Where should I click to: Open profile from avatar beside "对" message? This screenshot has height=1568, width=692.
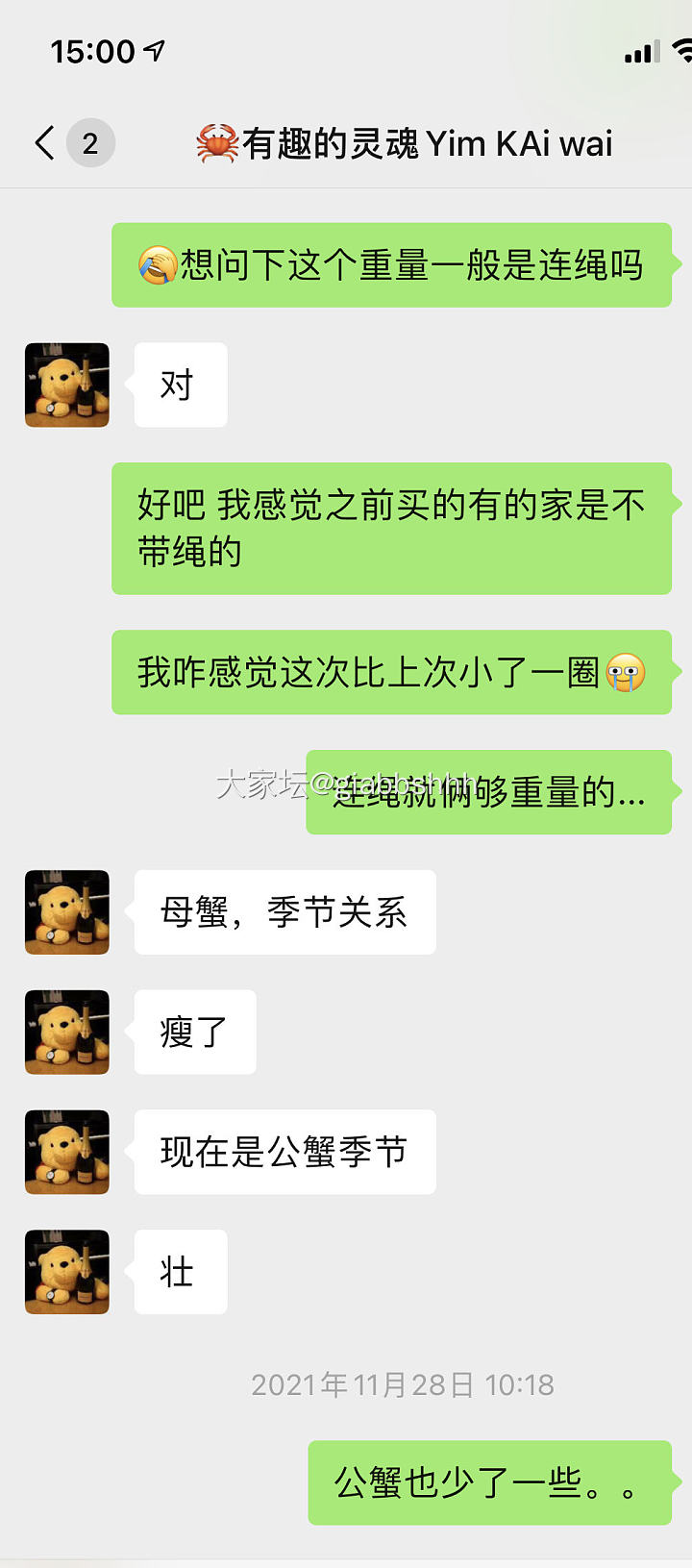66,385
